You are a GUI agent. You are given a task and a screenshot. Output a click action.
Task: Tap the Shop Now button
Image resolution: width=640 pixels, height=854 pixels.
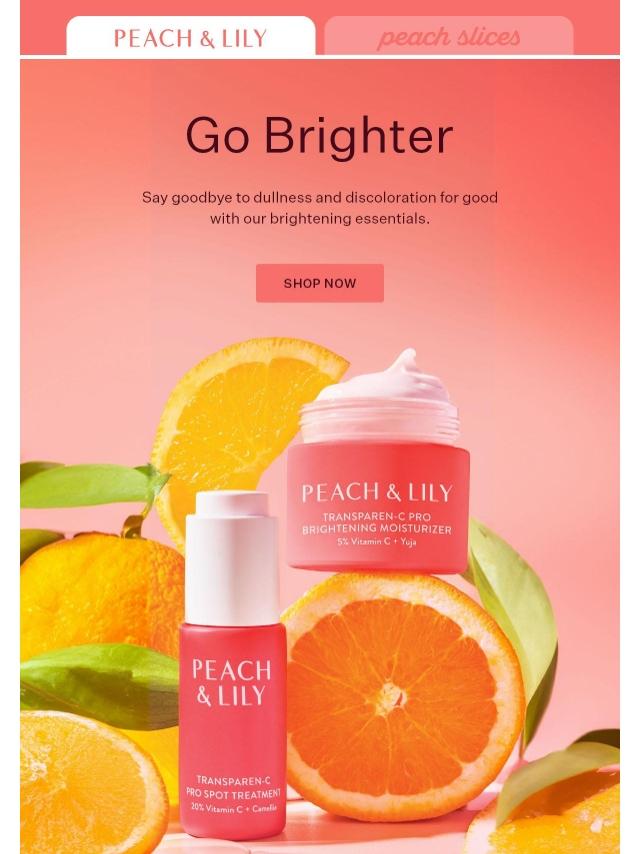319,283
